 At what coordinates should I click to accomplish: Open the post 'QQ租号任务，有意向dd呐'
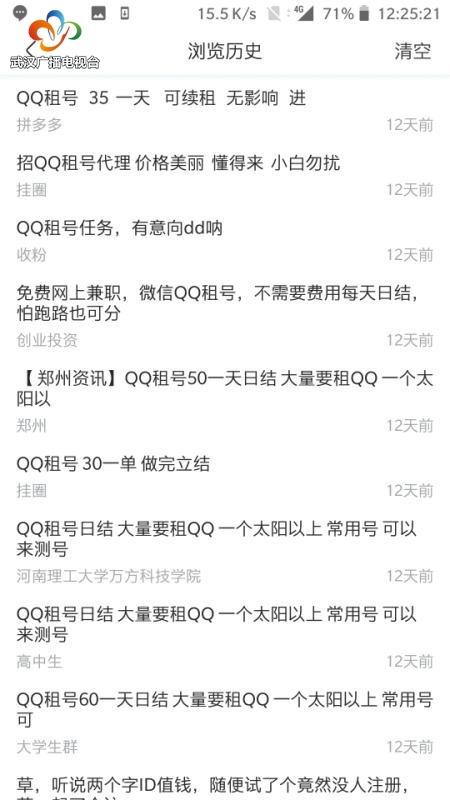pyautogui.click(x=225, y=240)
